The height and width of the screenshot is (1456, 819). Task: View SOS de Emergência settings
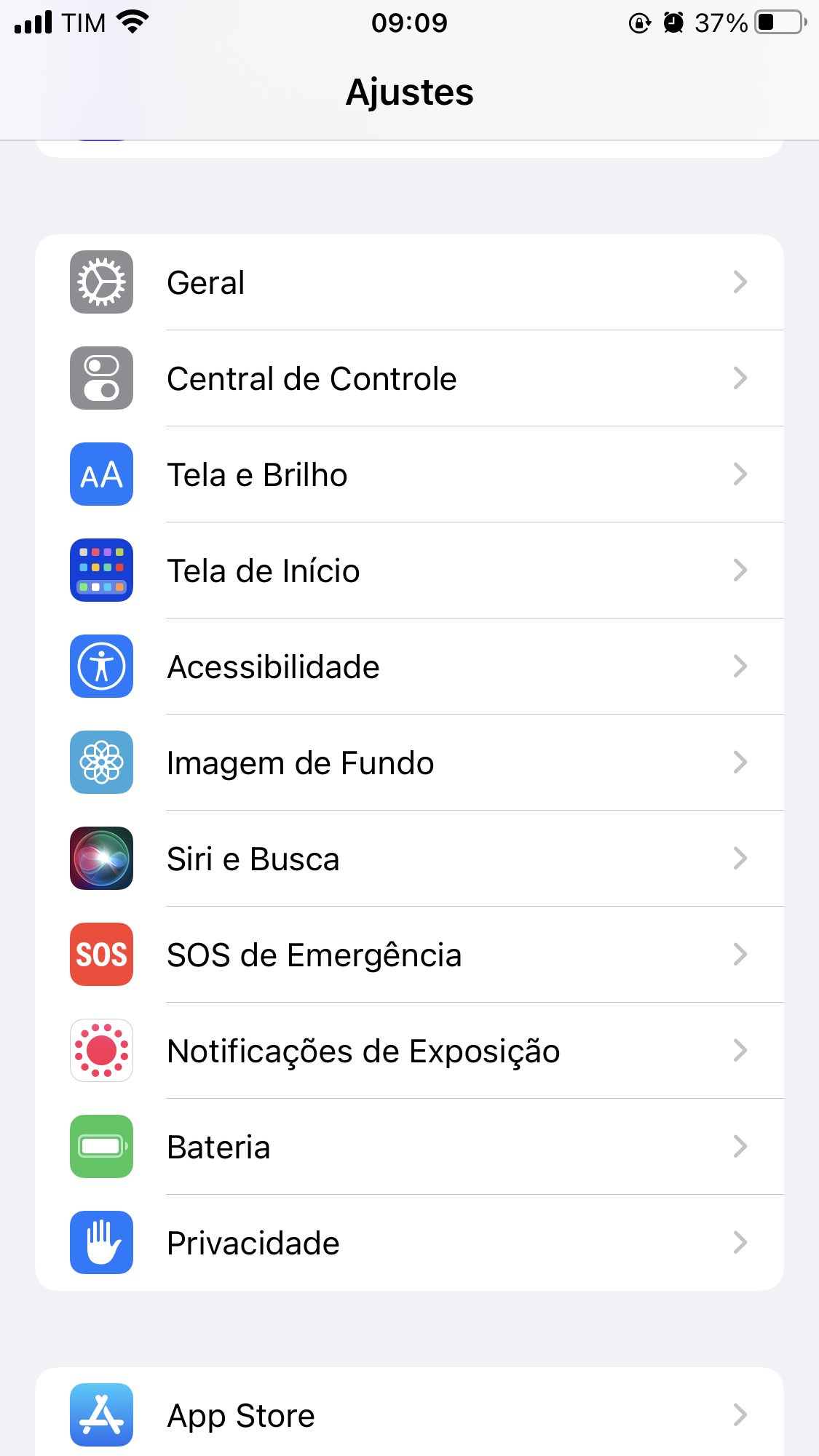(x=408, y=955)
